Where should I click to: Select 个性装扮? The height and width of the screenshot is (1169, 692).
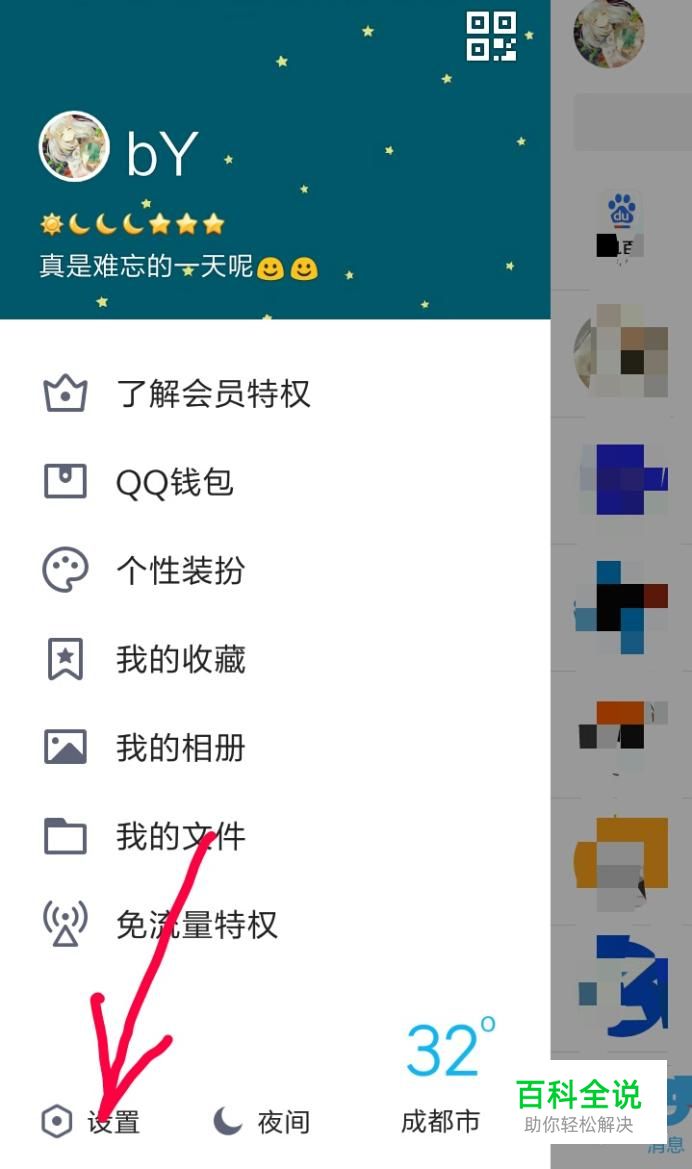(180, 571)
